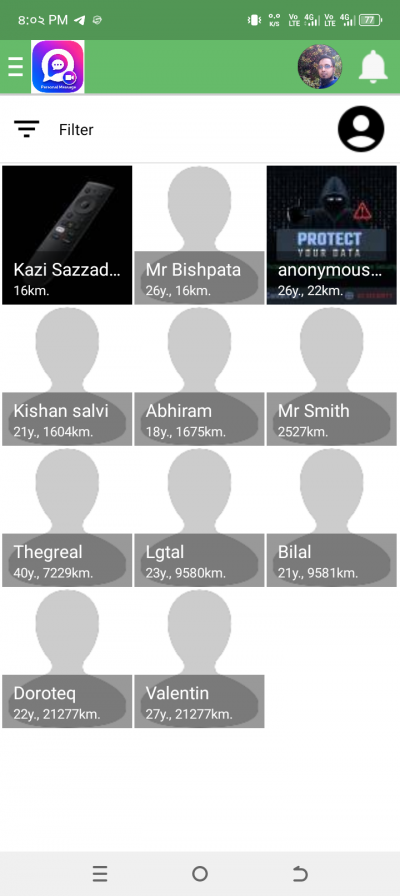The width and height of the screenshot is (400, 896).
Task: Open Abhiram's profile card
Action: (x=199, y=377)
